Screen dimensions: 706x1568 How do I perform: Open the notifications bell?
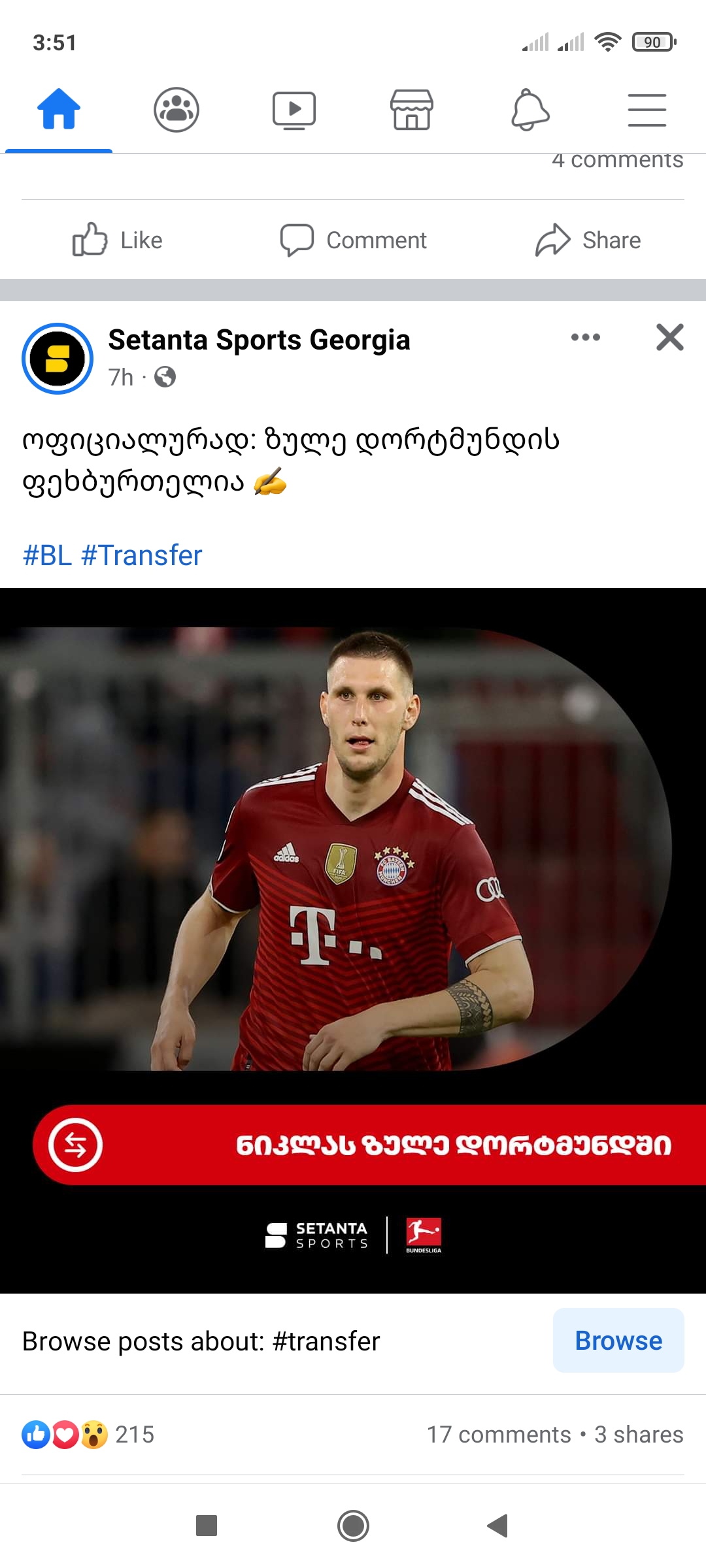529,110
